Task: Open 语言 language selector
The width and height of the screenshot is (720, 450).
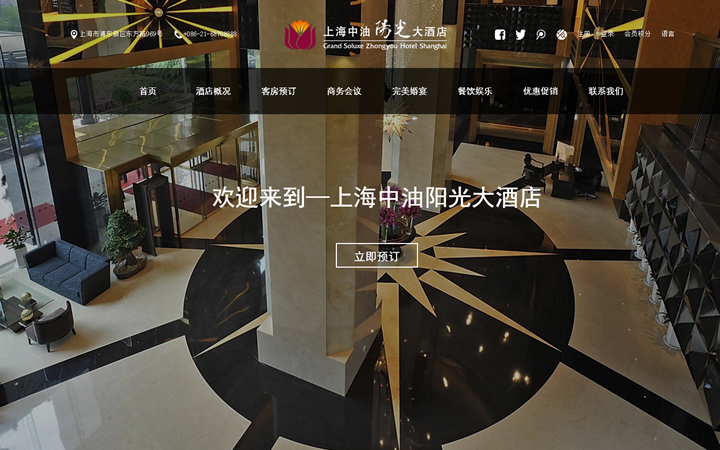Action: tap(667, 34)
